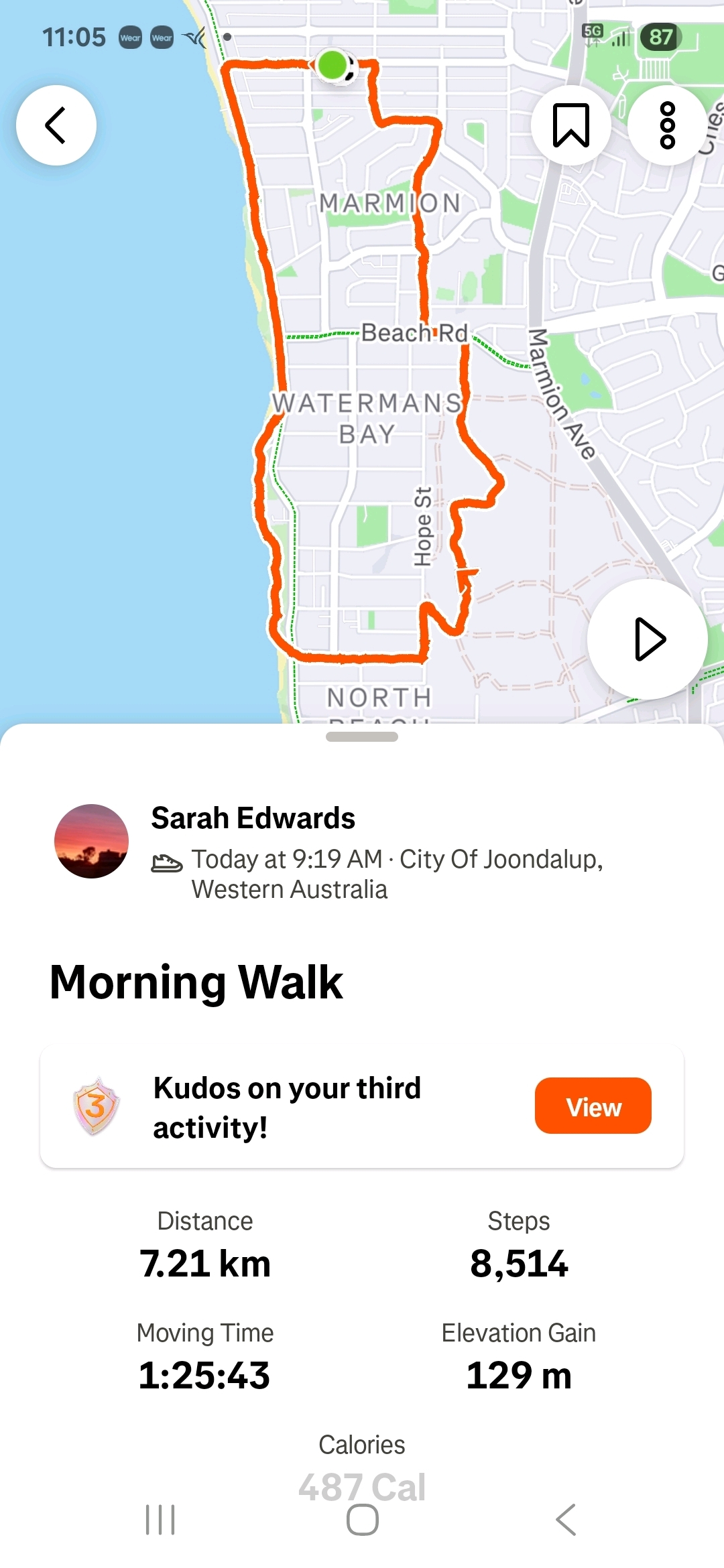Open recent apps from navigation bar
The height and width of the screenshot is (1568, 724).
(x=160, y=1519)
